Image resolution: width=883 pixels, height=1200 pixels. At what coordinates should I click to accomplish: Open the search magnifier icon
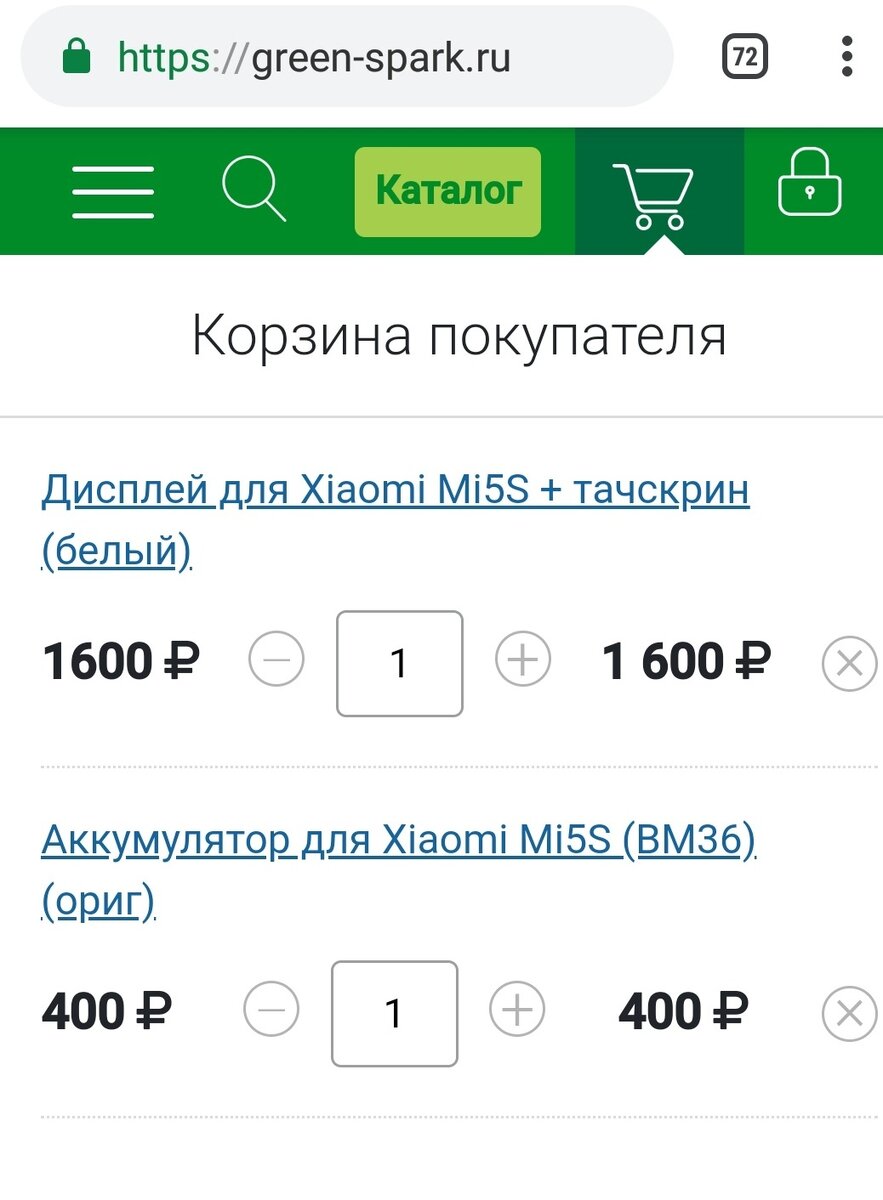[x=255, y=191]
